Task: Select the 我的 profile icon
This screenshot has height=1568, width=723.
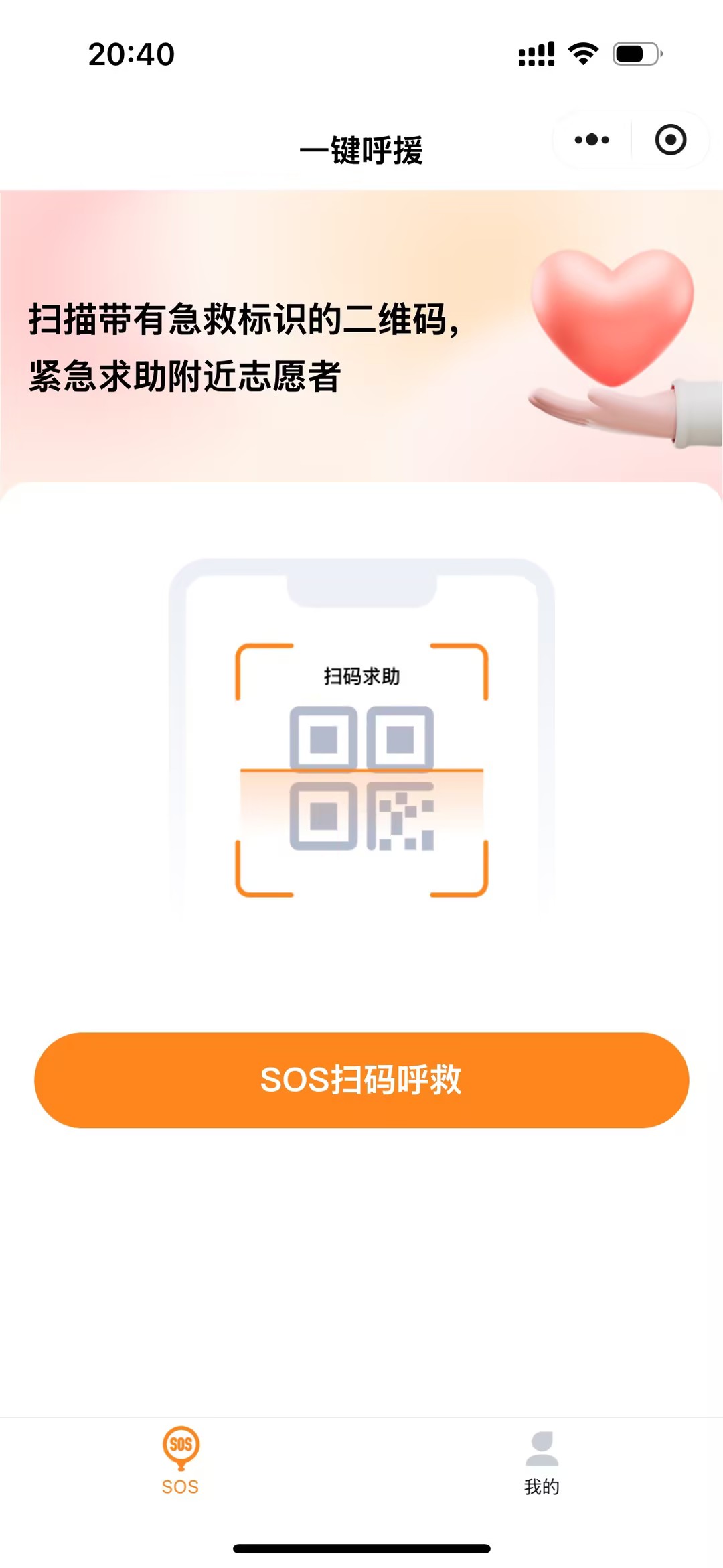Action: coord(544,1445)
